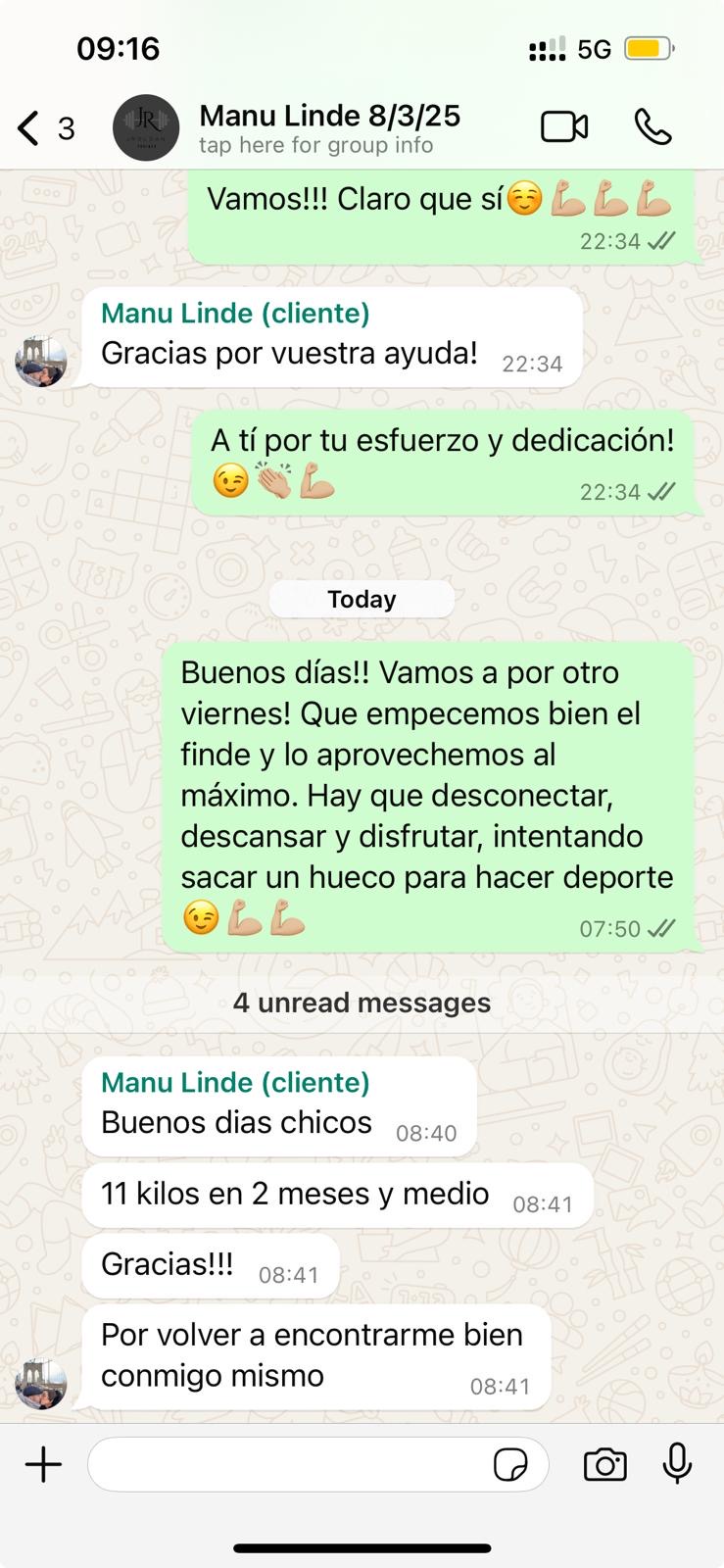This screenshot has width=724, height=1568.
Task: Open Manu Linde's avatar next to last message
Action: [x=41, y=1383]
